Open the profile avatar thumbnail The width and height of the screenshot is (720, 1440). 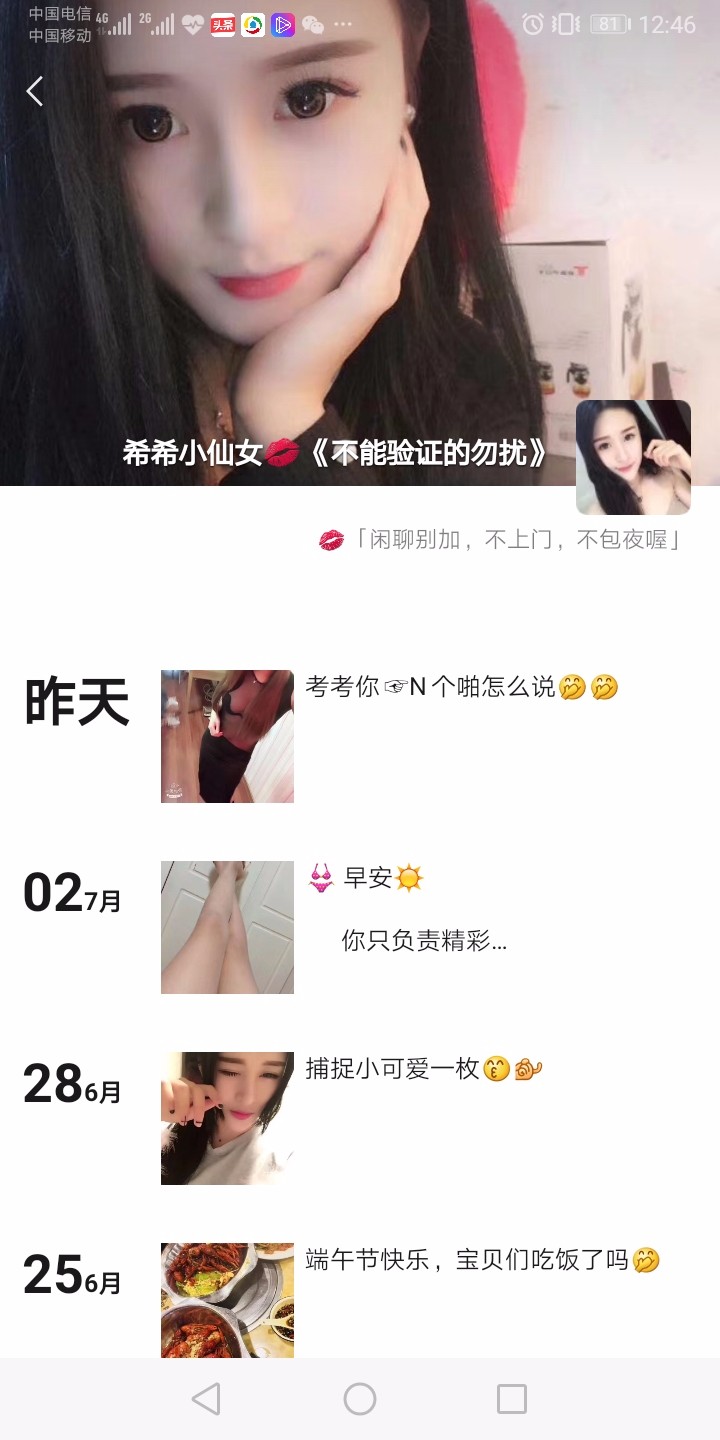point(633,457)
